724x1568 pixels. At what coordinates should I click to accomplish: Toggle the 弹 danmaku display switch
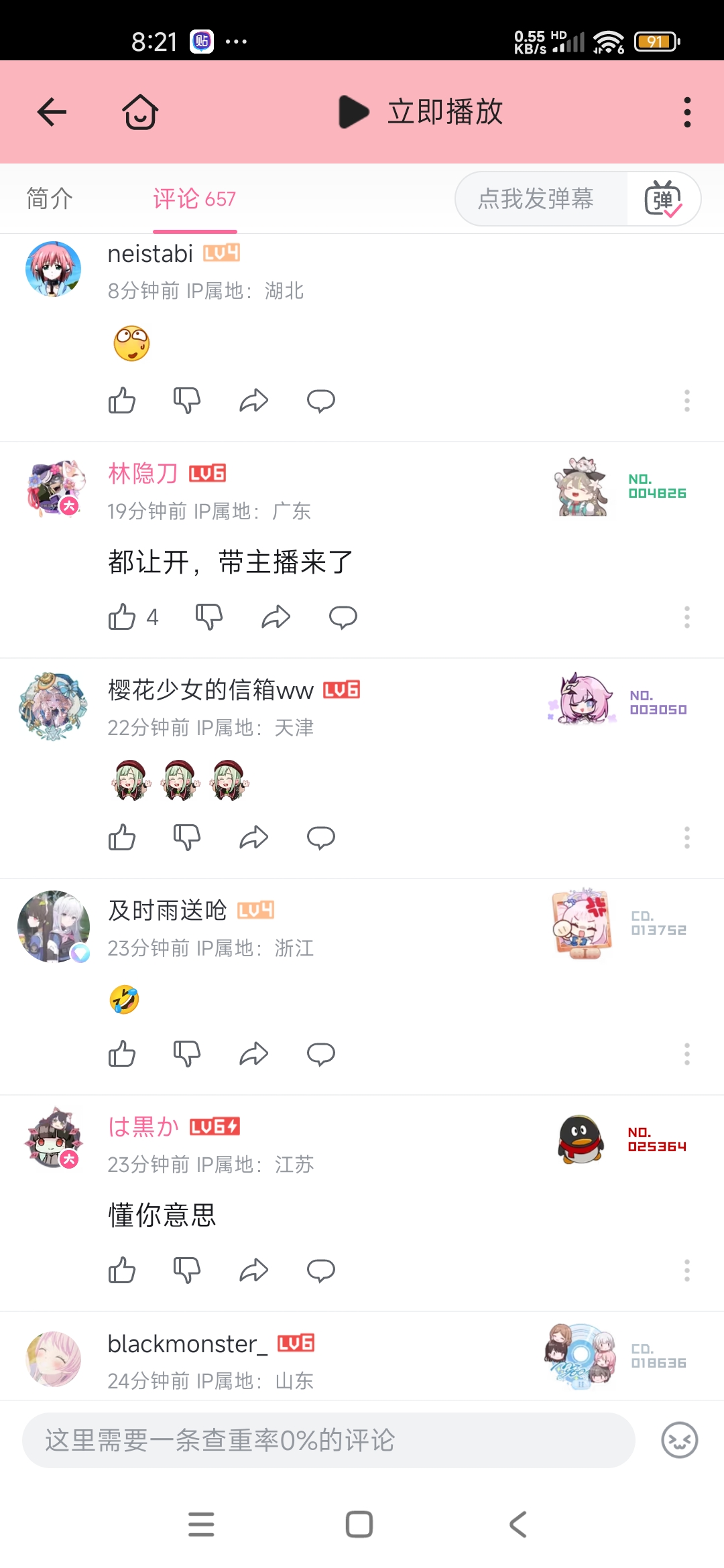(662, 199)
